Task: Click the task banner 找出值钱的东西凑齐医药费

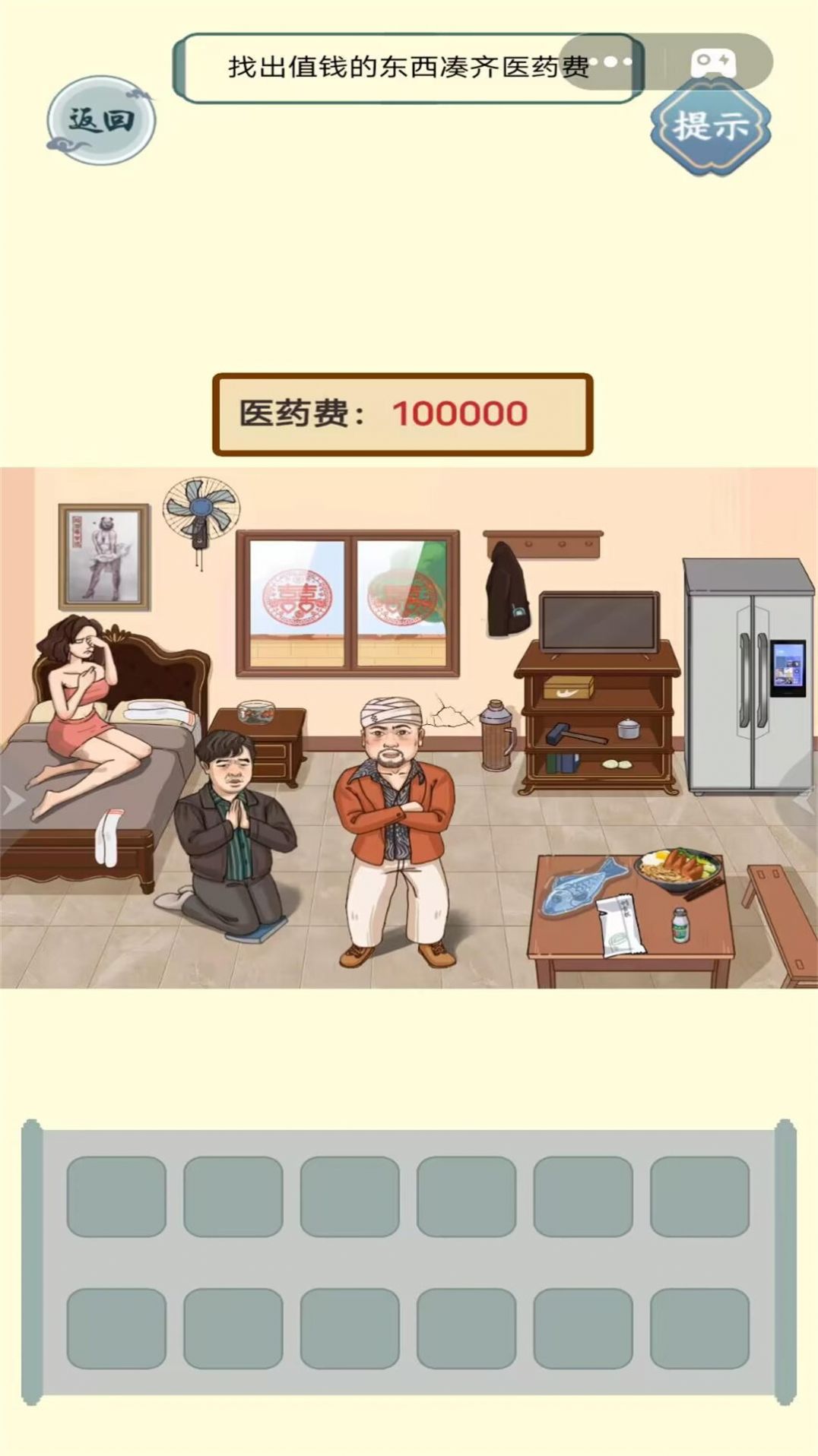Action: tap(407, 65)
